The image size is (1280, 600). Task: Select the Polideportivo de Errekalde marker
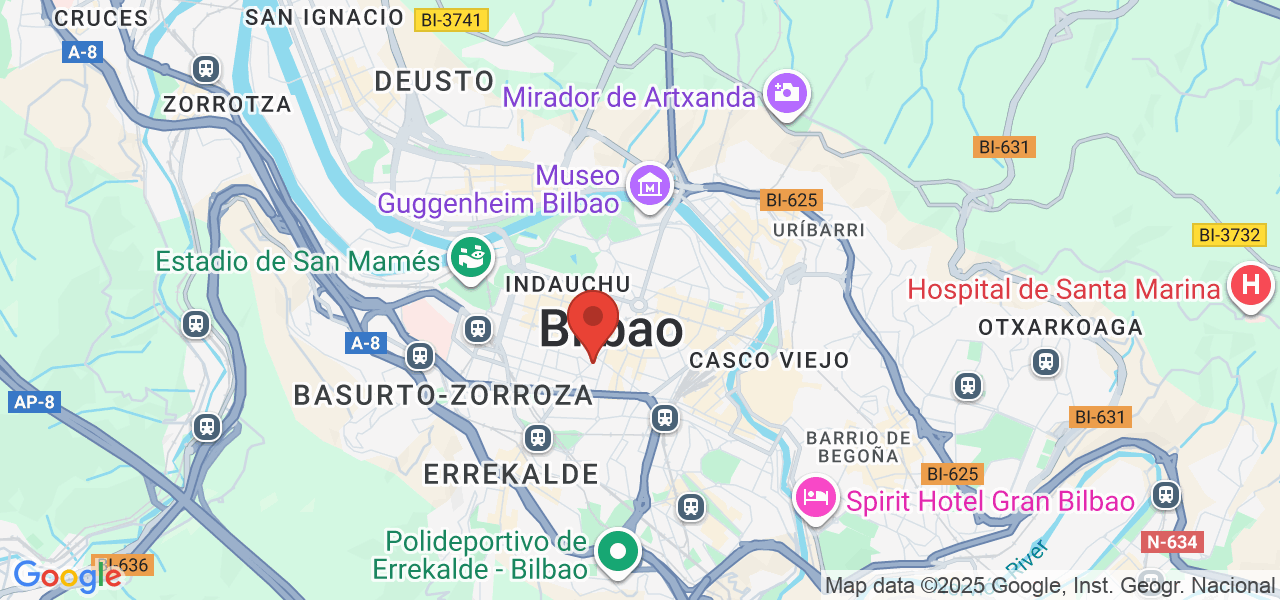[618, 551]
